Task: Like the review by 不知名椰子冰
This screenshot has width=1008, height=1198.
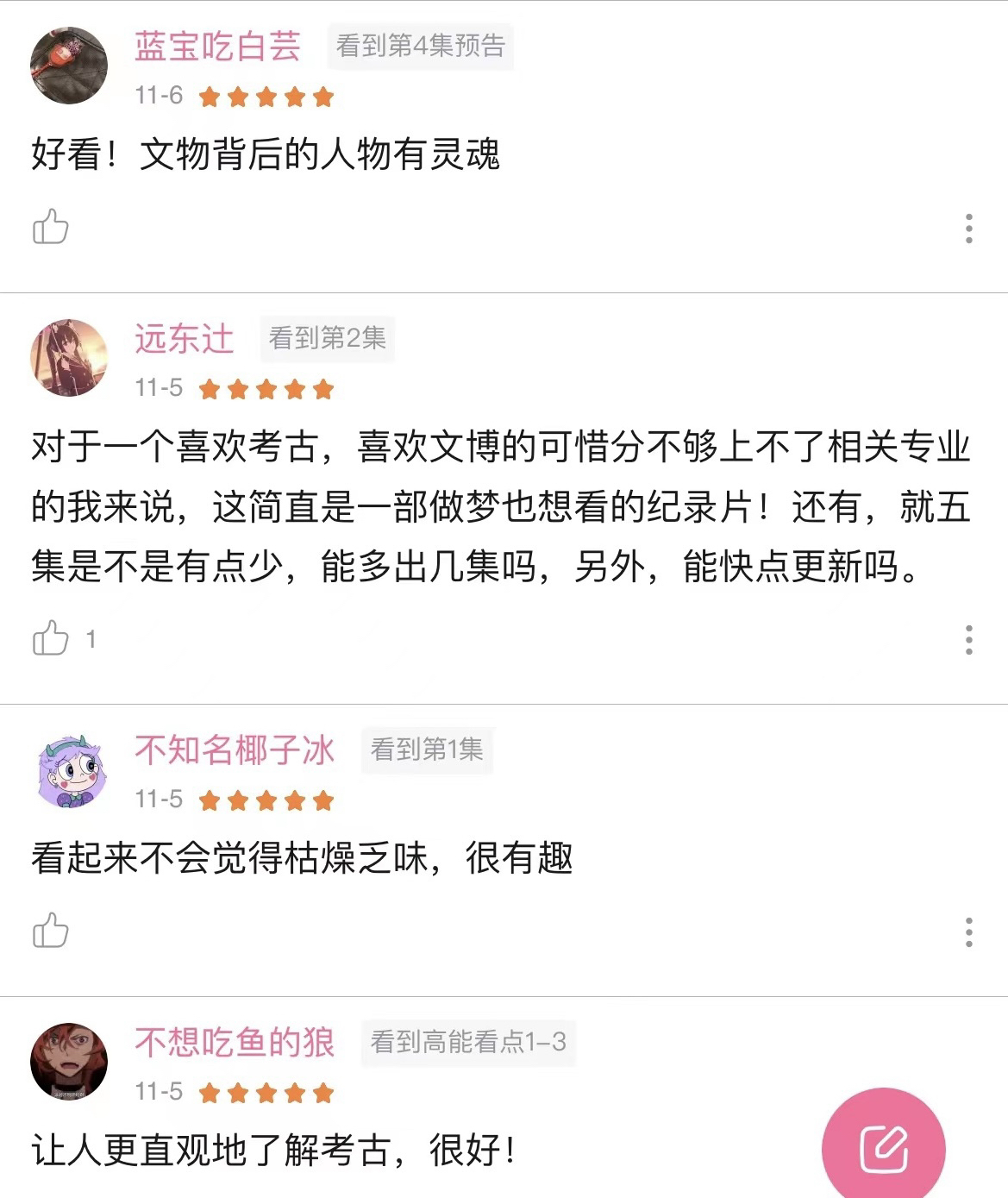Action: [50, 931]
